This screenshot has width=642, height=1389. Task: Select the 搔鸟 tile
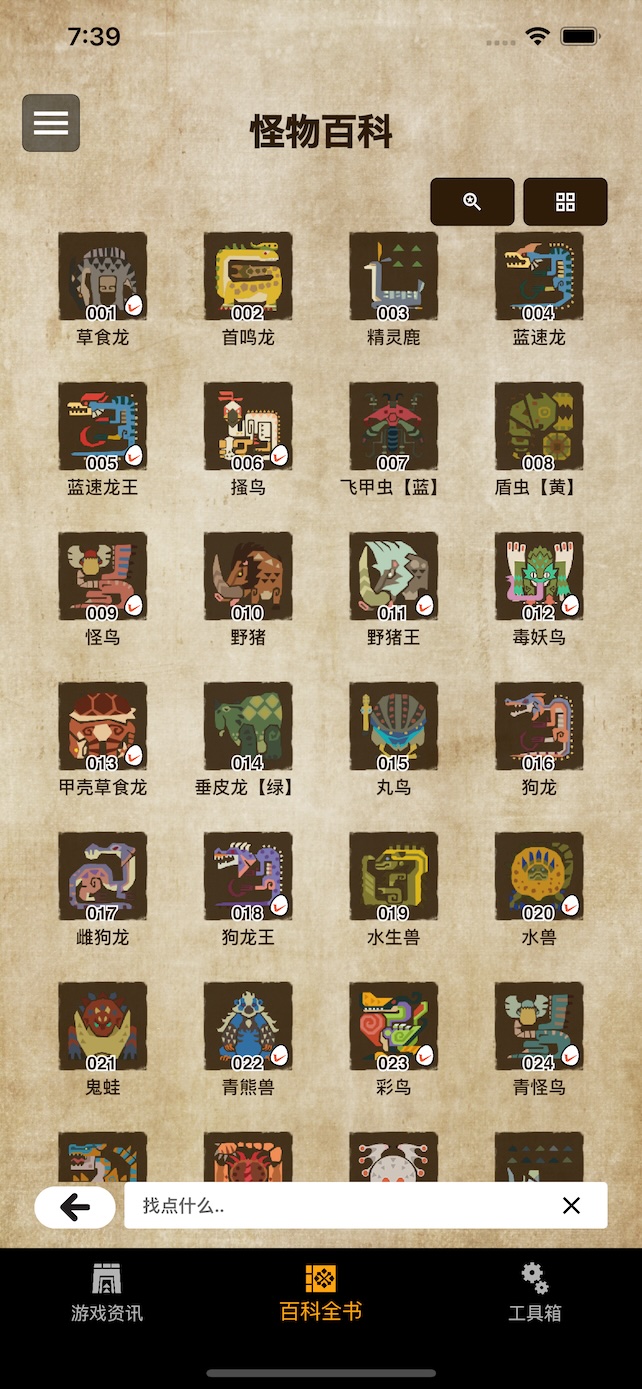pos(248,427)
